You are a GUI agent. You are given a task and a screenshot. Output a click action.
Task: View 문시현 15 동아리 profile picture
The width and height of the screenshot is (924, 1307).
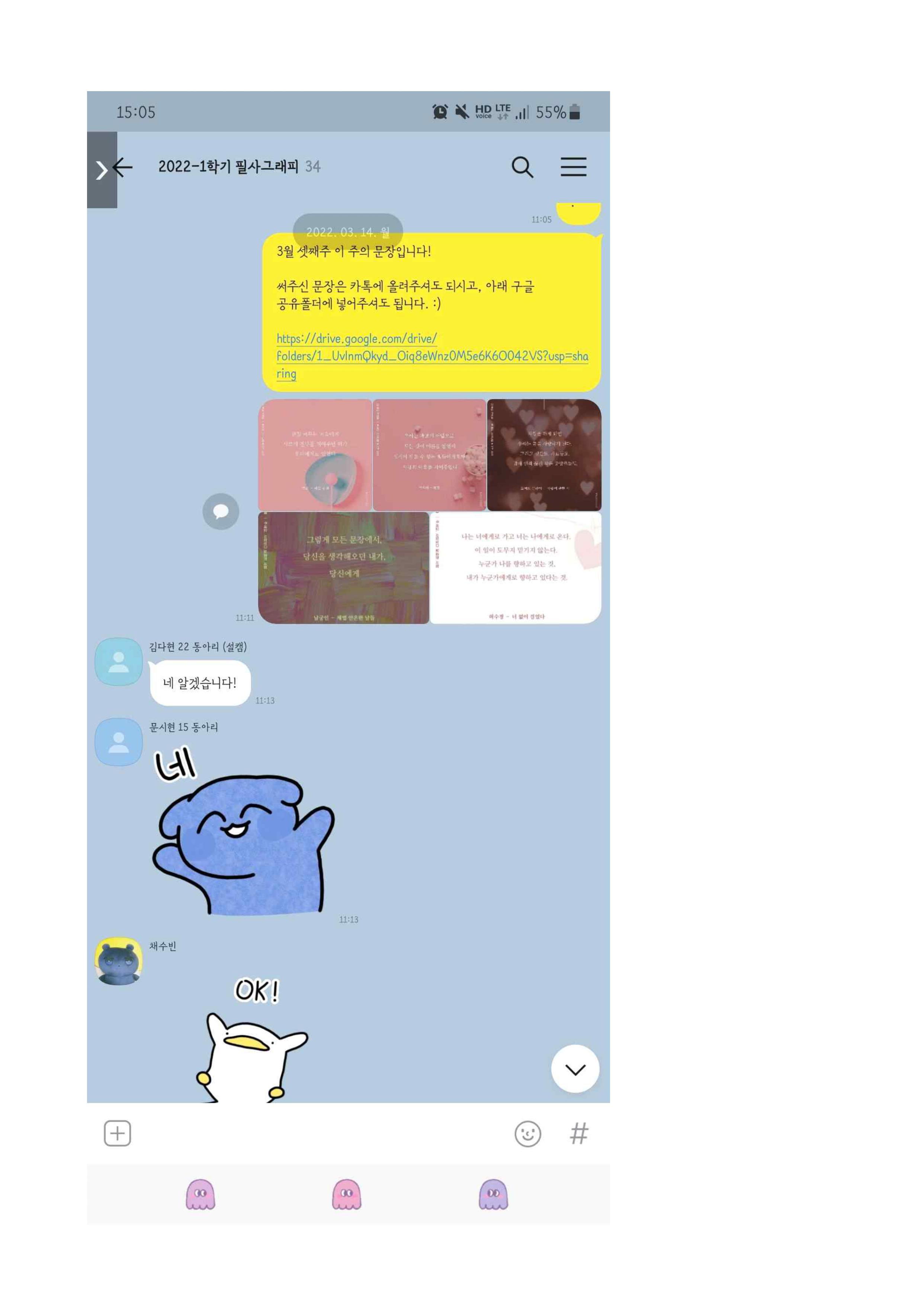coord(118,741)
